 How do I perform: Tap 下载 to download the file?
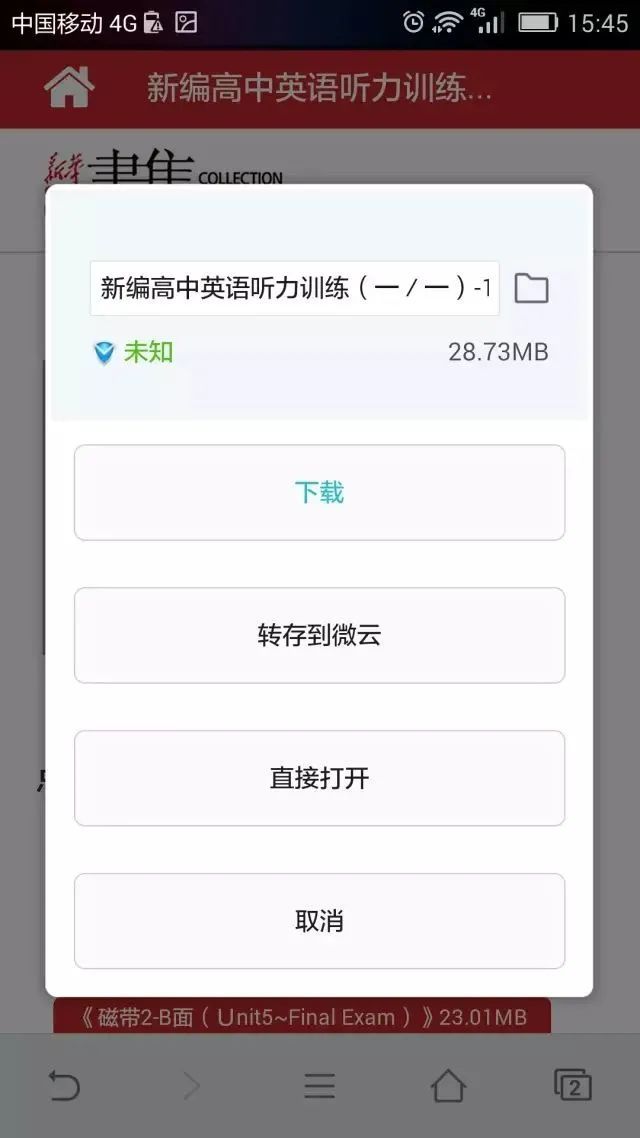point(319,492)
